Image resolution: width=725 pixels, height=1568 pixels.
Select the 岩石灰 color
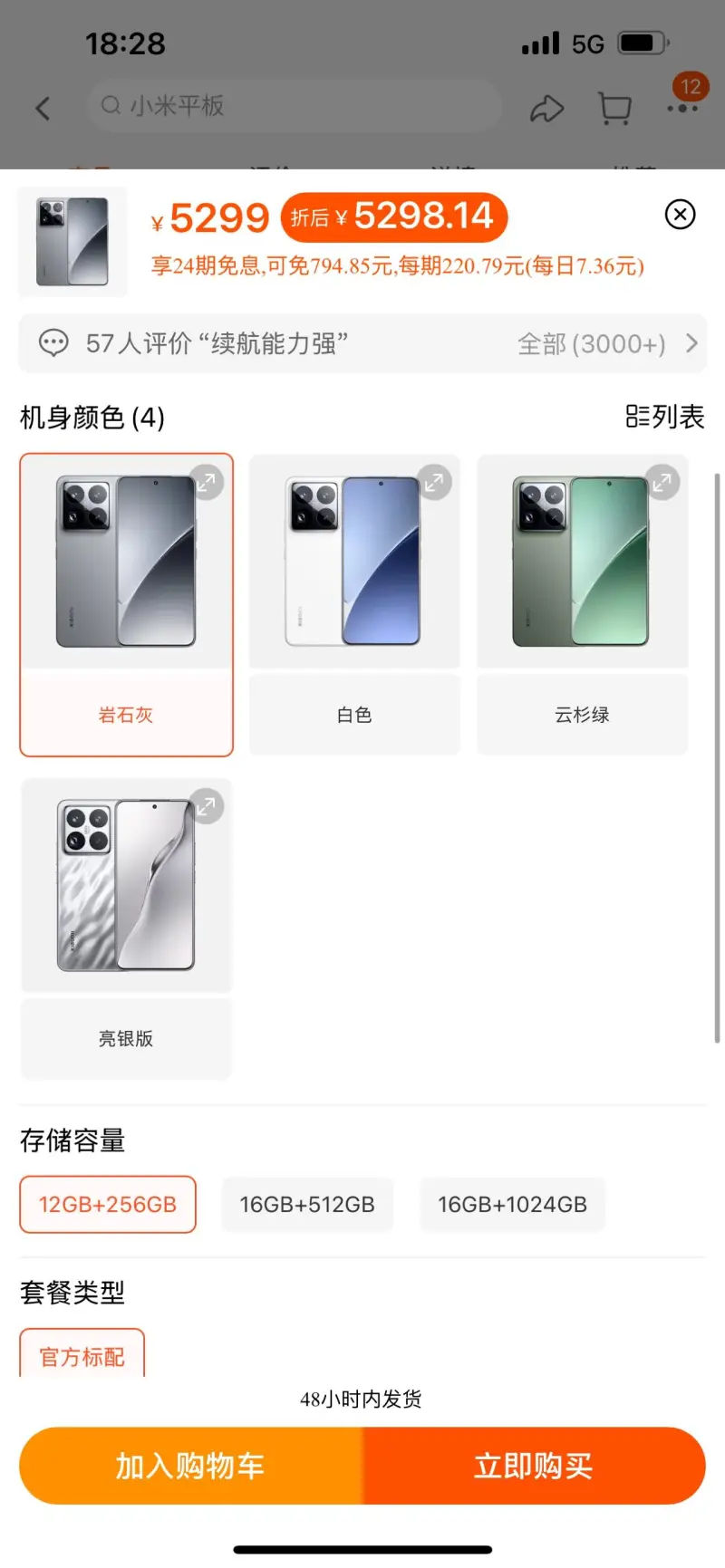tap(126, 604)
